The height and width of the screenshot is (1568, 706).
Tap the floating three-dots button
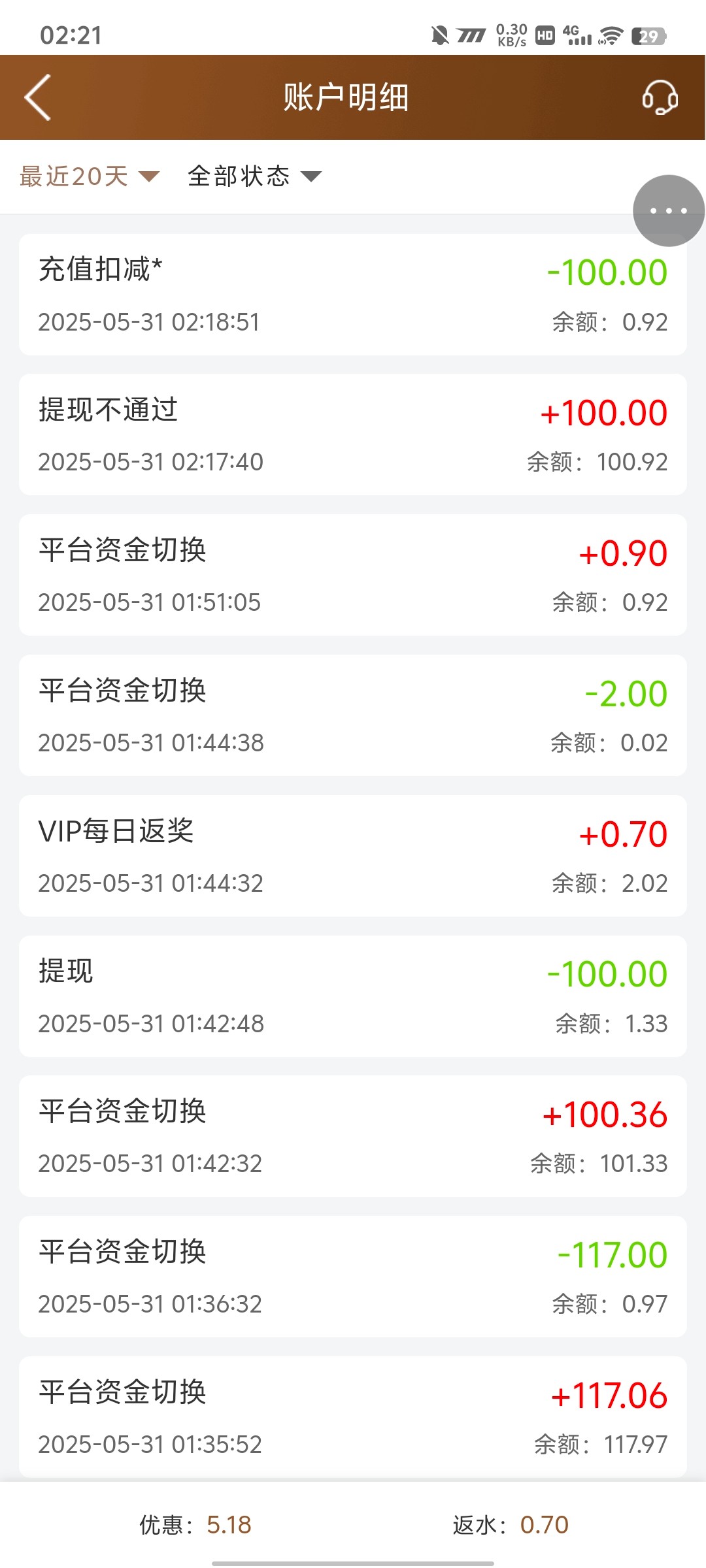668,210
